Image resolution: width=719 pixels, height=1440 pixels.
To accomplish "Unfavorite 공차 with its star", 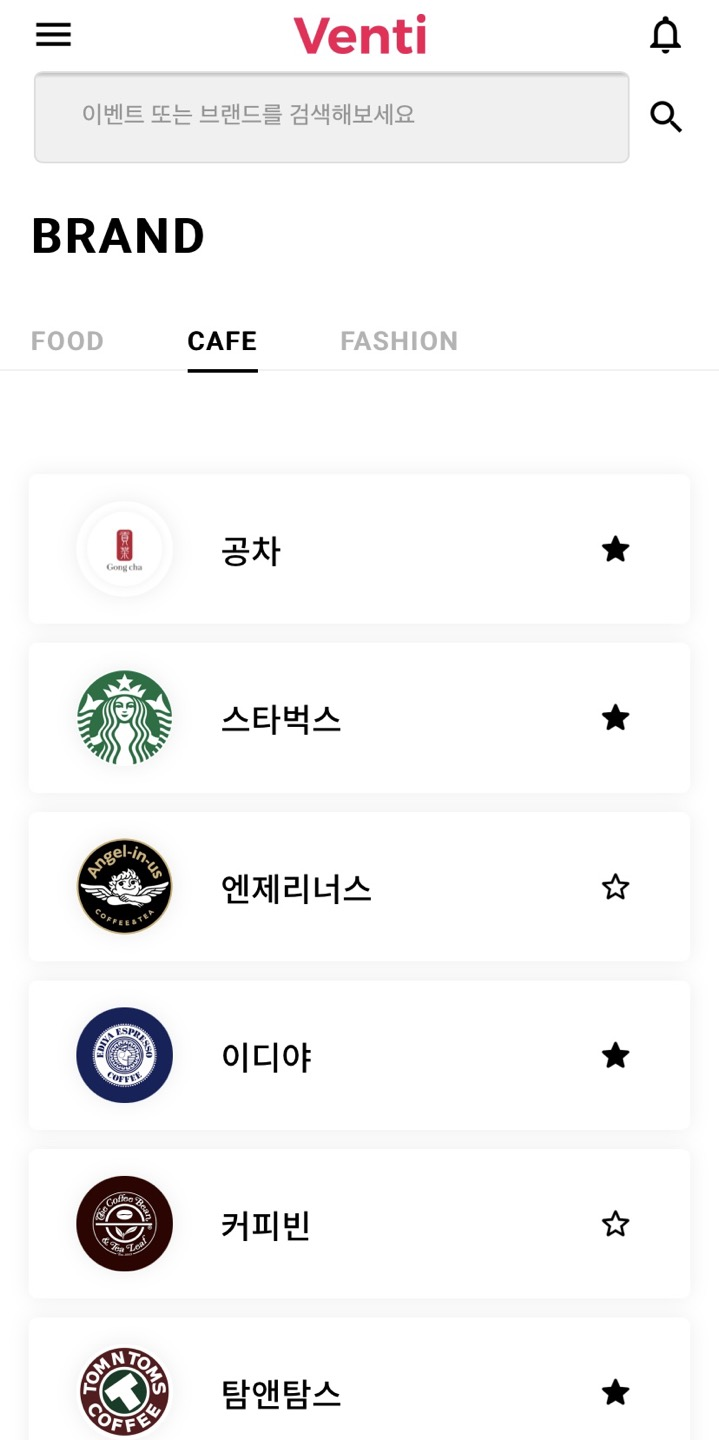I will pyautogui.click(x=615, y=549).
